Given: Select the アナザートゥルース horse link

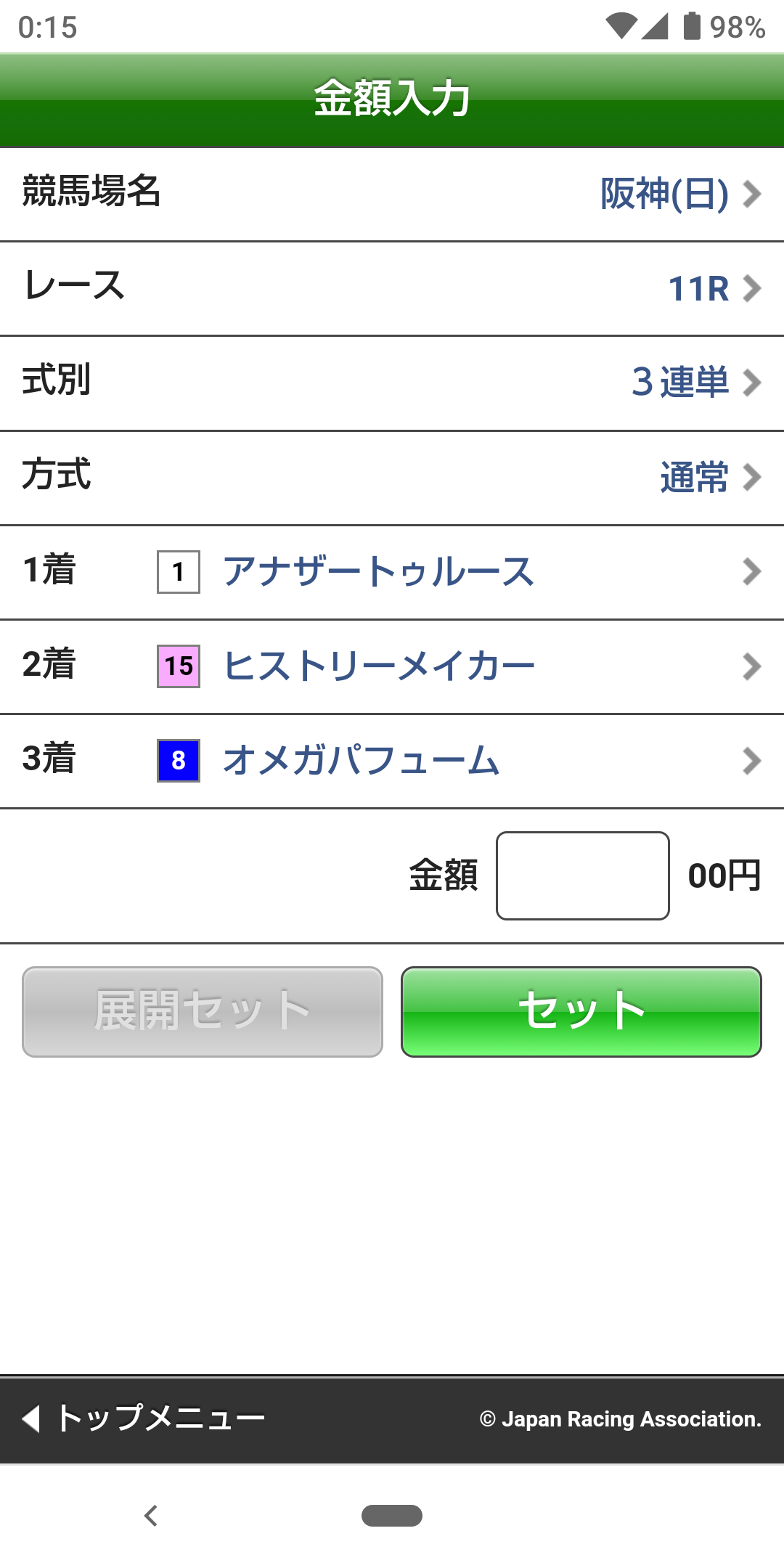Looking at the screenshot, I should click(x=380, y=573).
